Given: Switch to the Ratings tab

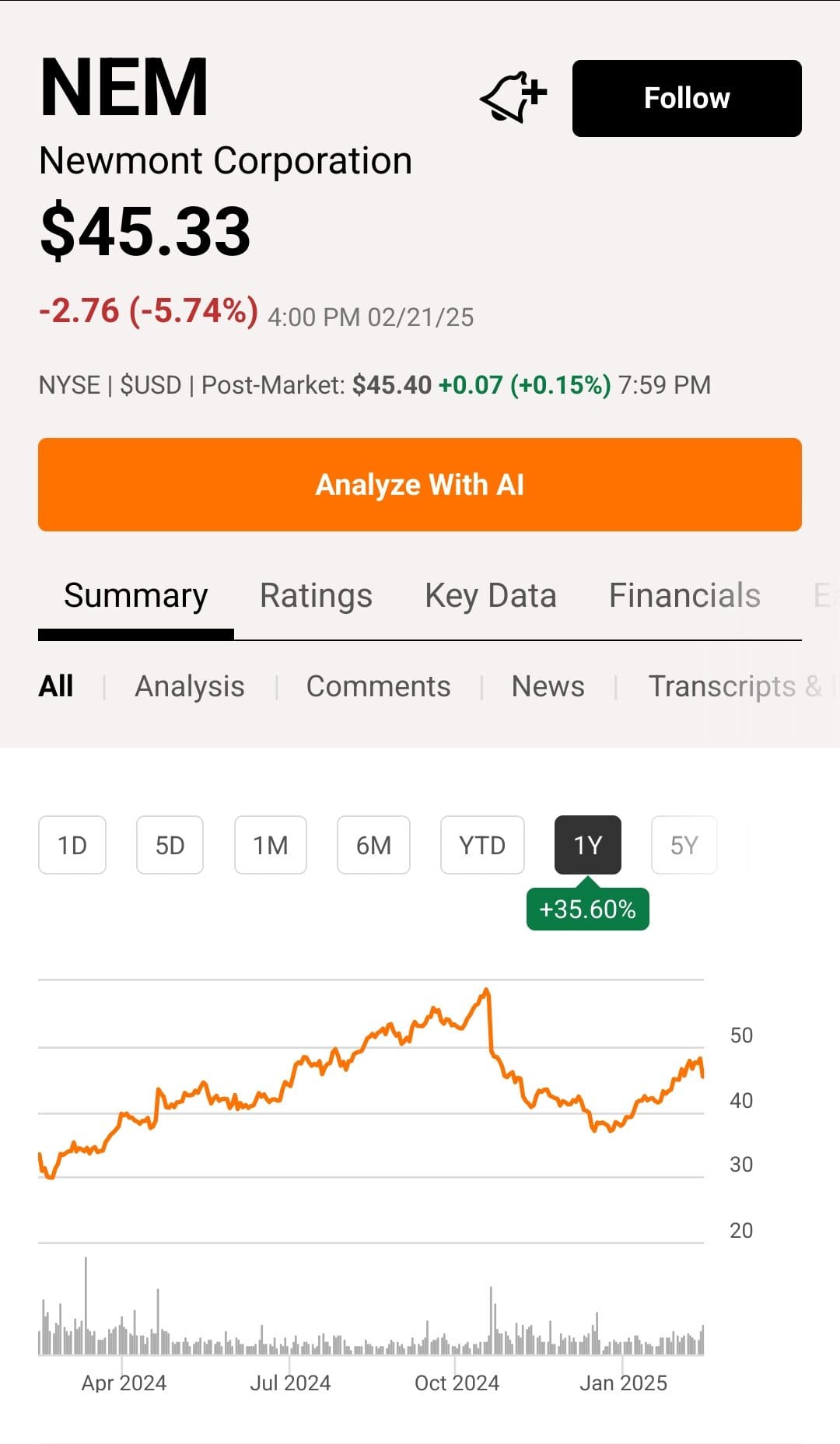Looking at the screenshot, I should (x=315, y=594).
